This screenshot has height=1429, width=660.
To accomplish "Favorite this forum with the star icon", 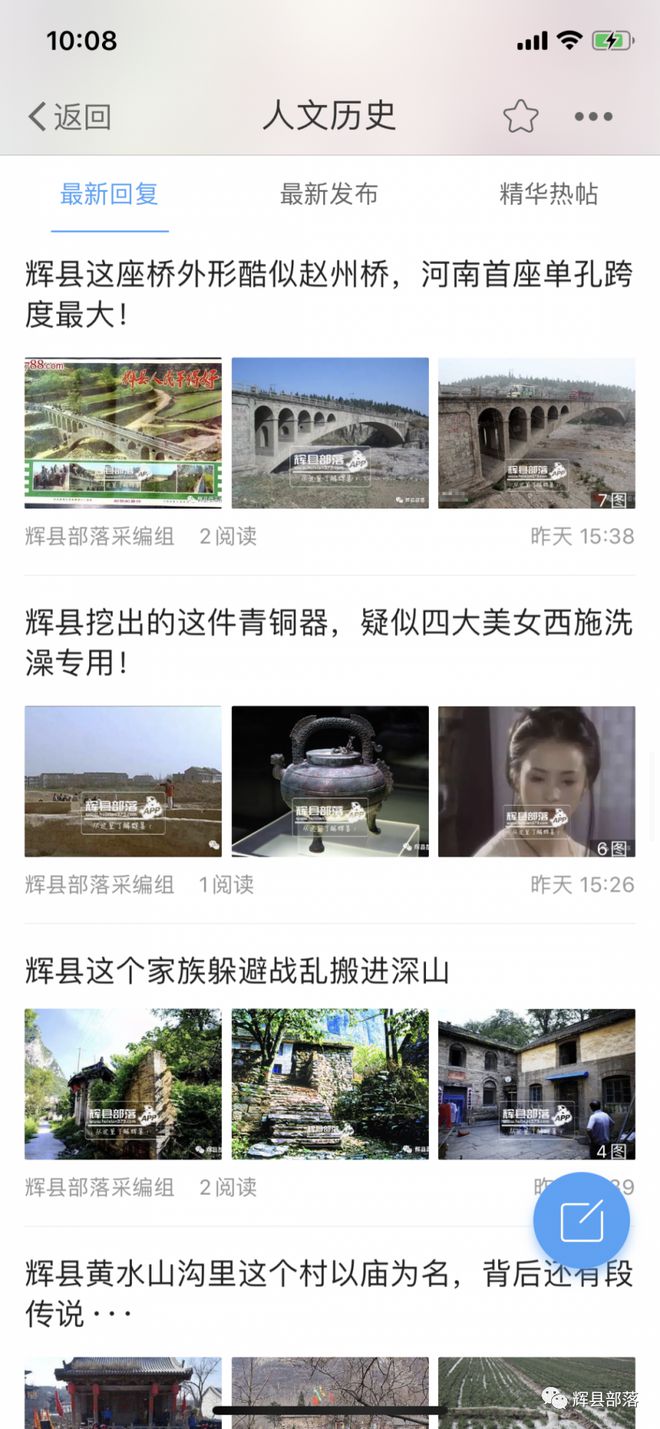I will coord(520,117).
